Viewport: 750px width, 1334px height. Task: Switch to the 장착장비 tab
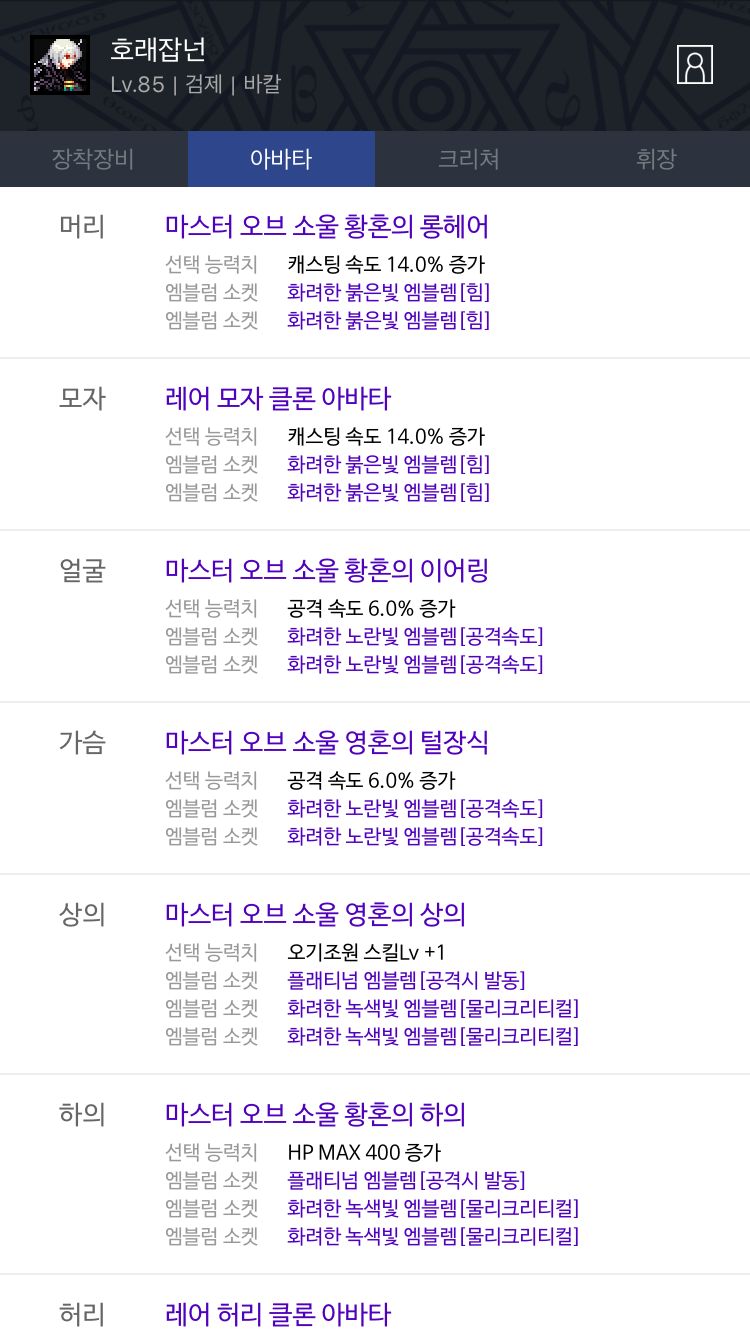click(x=93, y=159)
